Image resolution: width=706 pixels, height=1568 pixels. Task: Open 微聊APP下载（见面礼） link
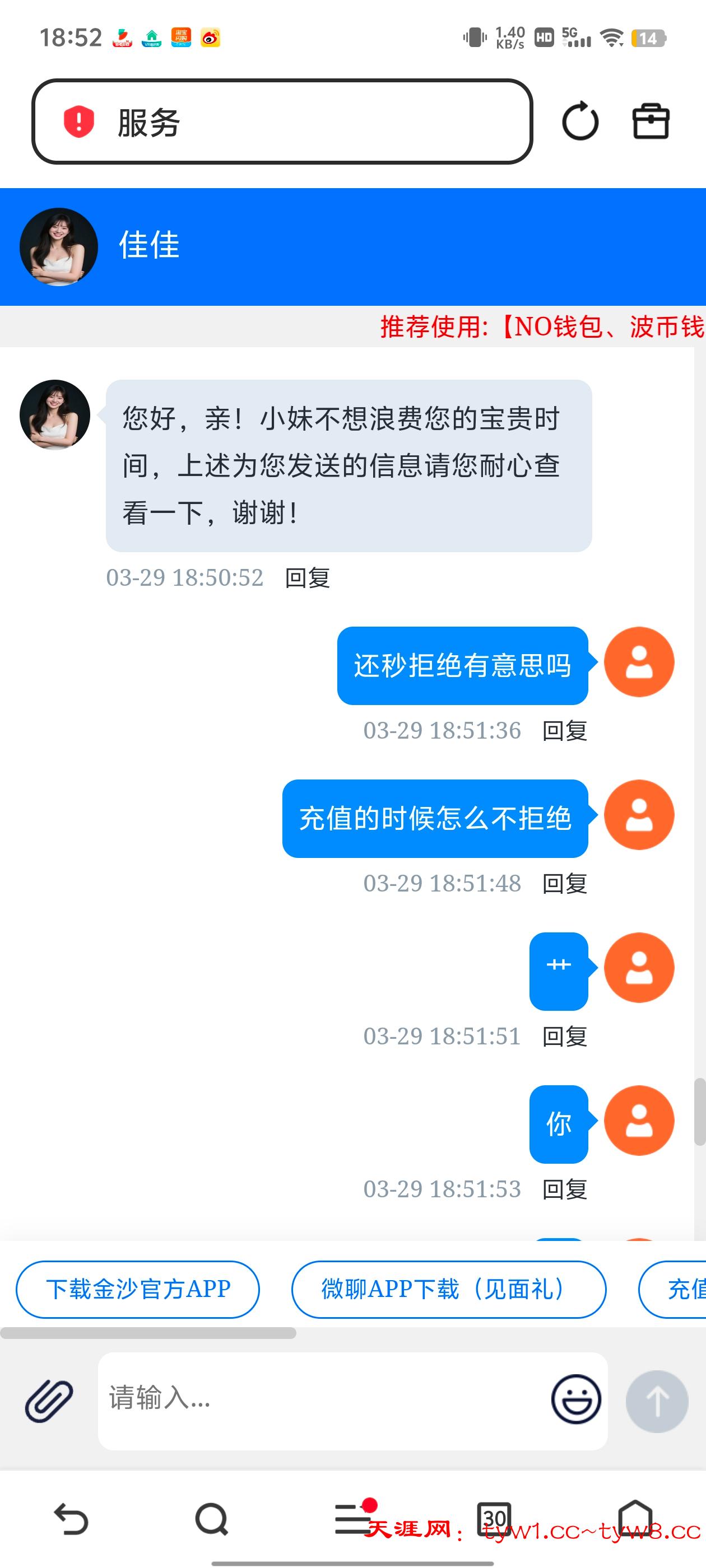[x=449, y=1290]
